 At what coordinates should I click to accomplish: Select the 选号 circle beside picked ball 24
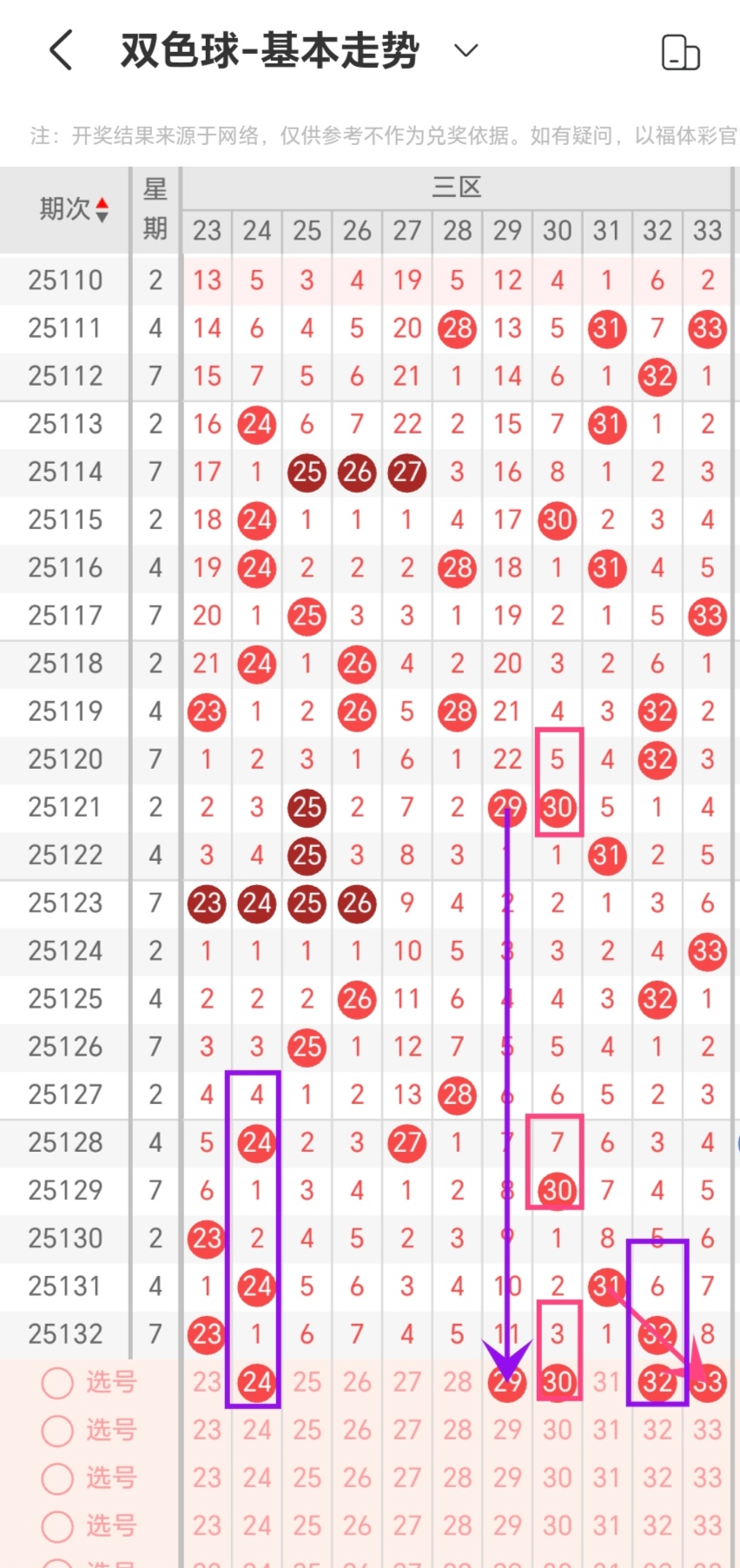pos(57,1383)
